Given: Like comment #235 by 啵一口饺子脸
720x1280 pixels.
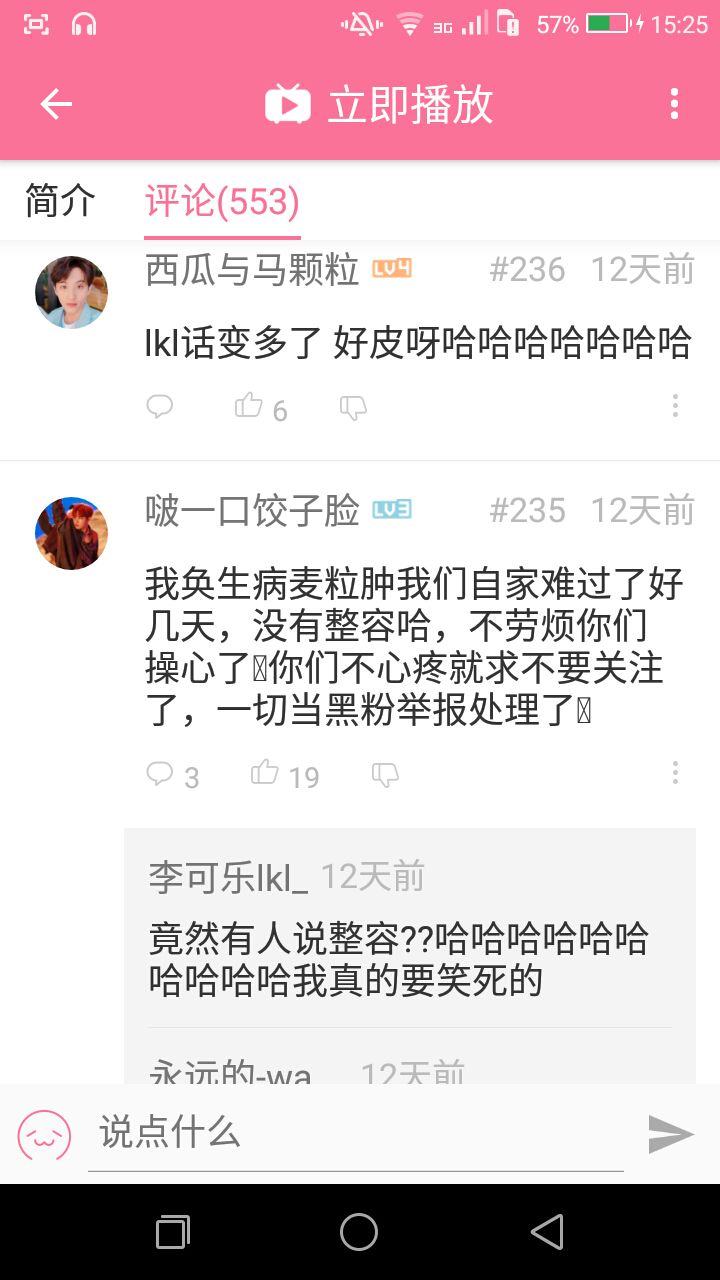Looking at the screenshot, I should (x=265, y=773).
